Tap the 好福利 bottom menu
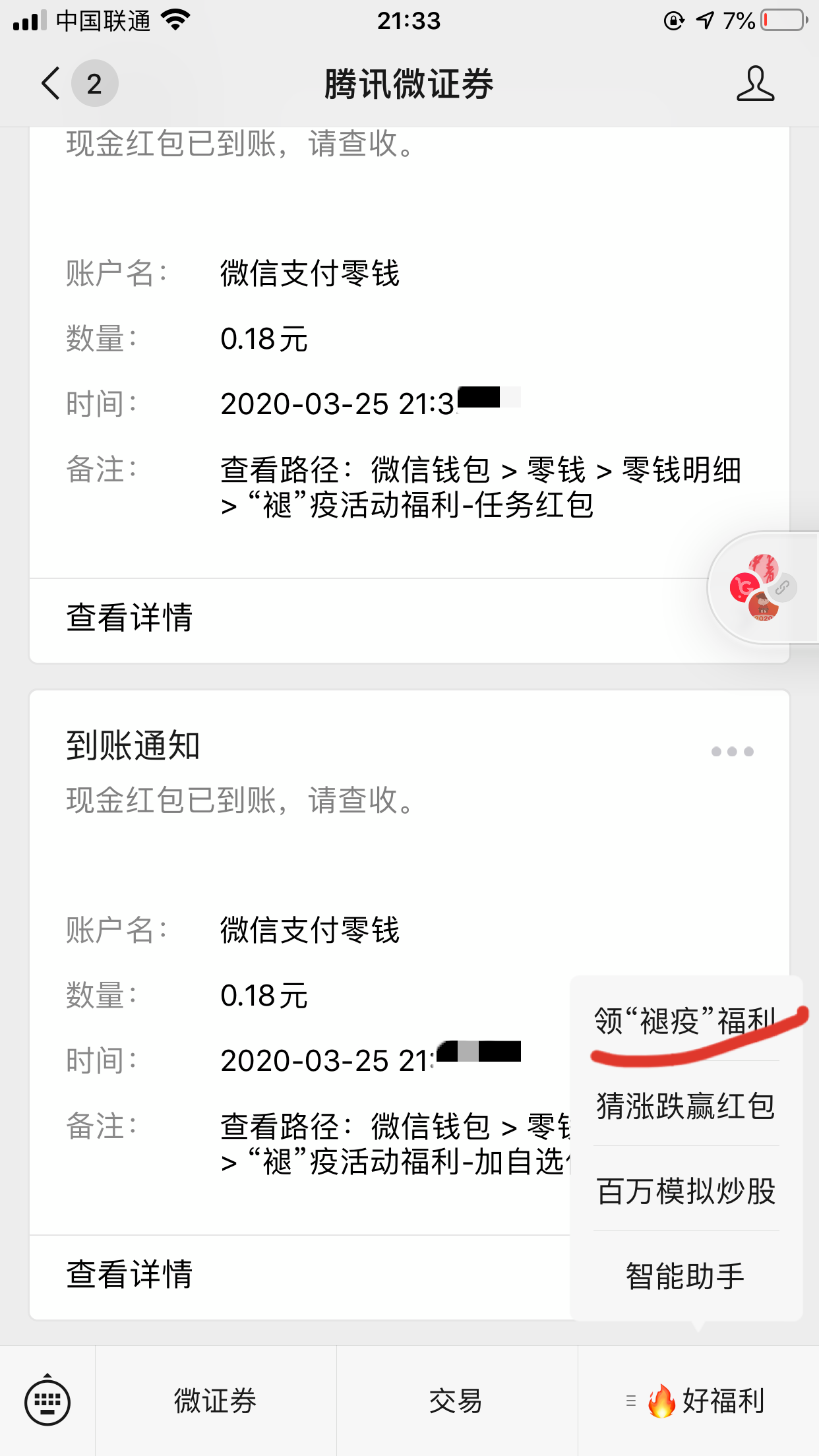Viewport: 819px width, 1456px height. tap(699, 1401)
